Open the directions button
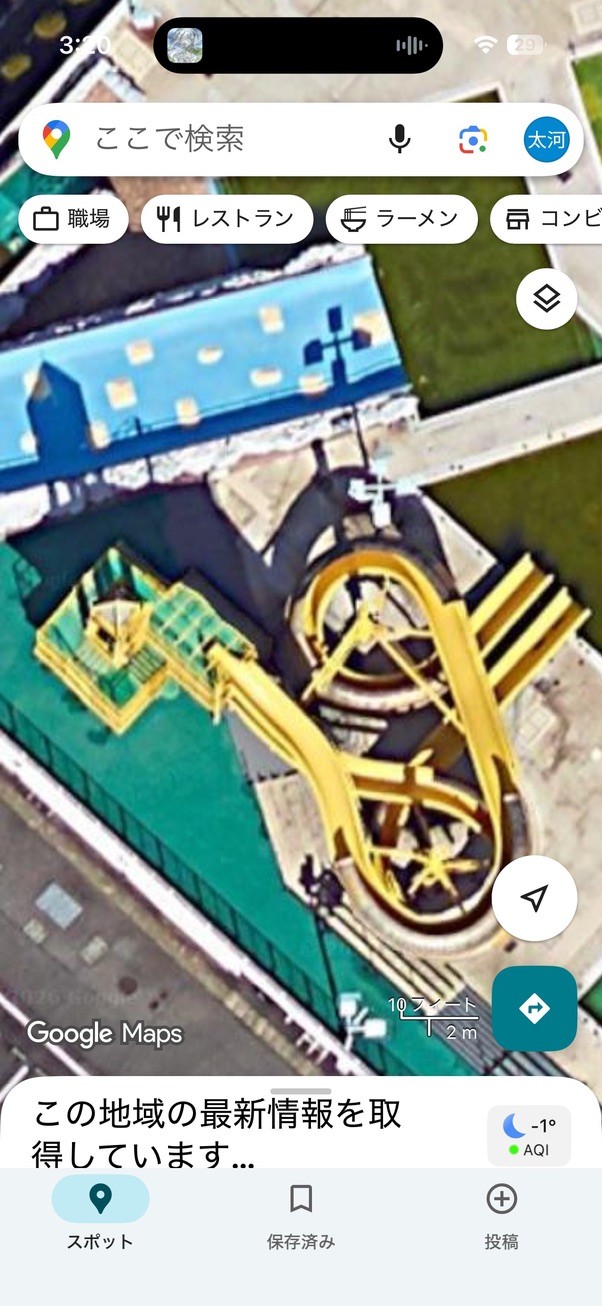The image size is (602, 1306). click(x=535, y=1008)
